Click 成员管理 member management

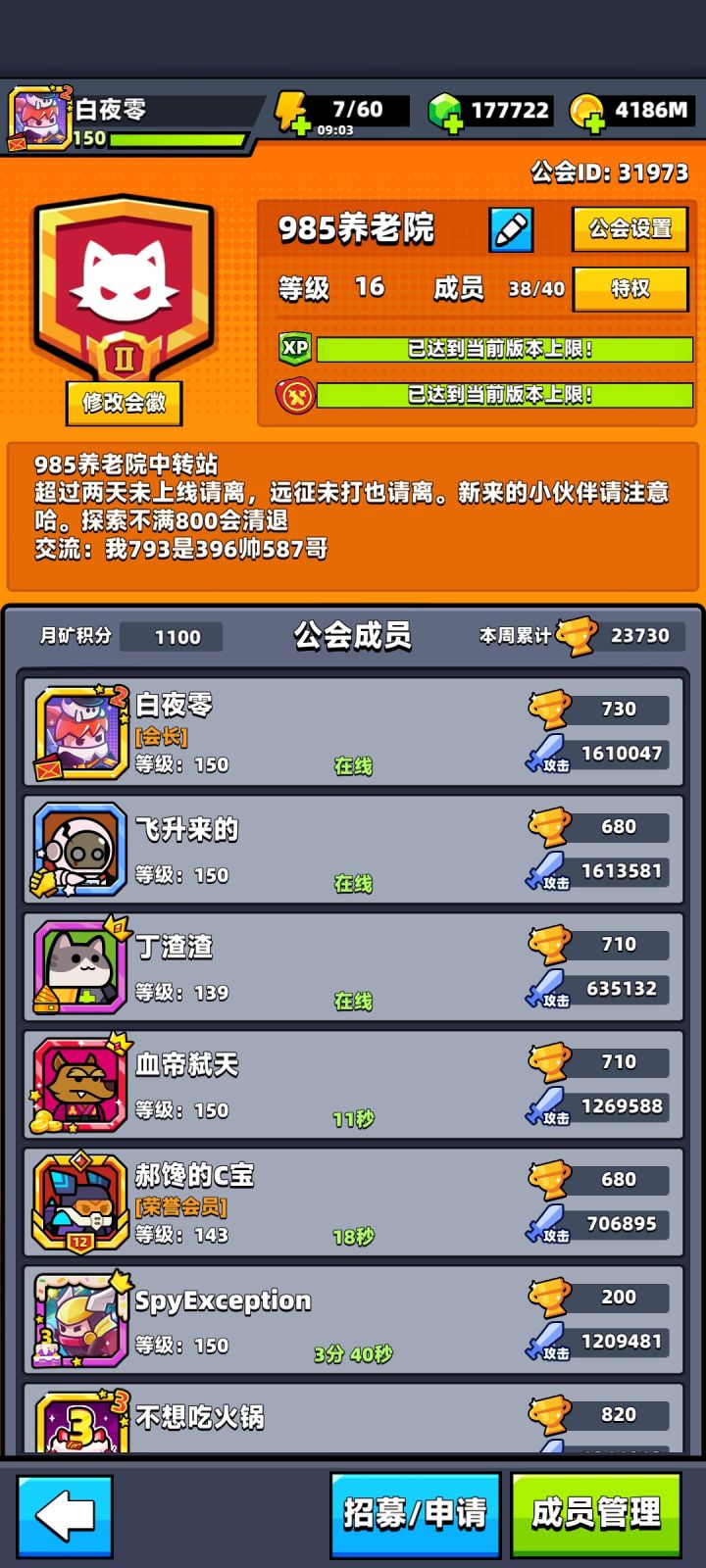(x=596, y=1513)
